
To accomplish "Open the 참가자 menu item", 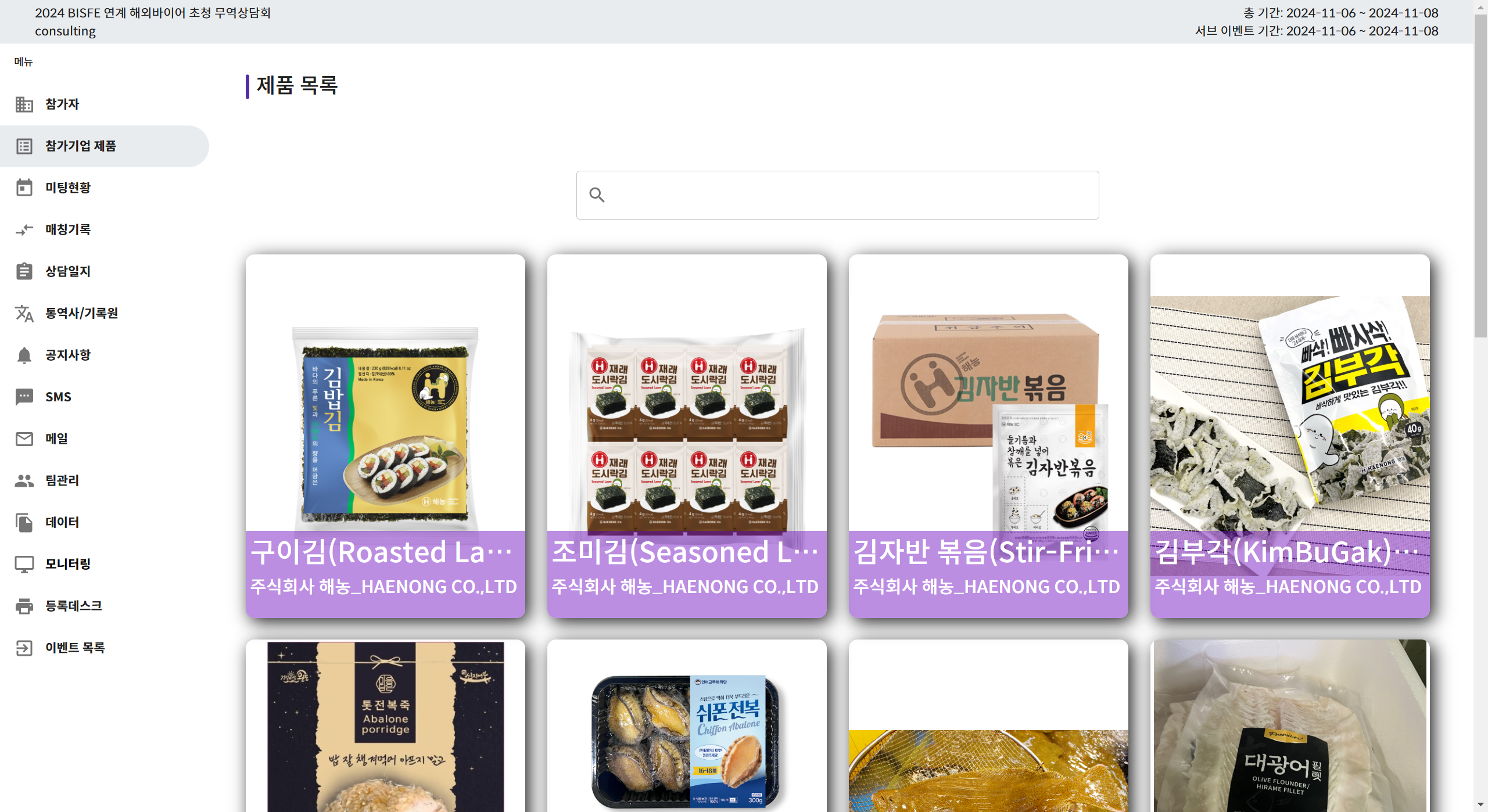I will (x=62, y=105).
